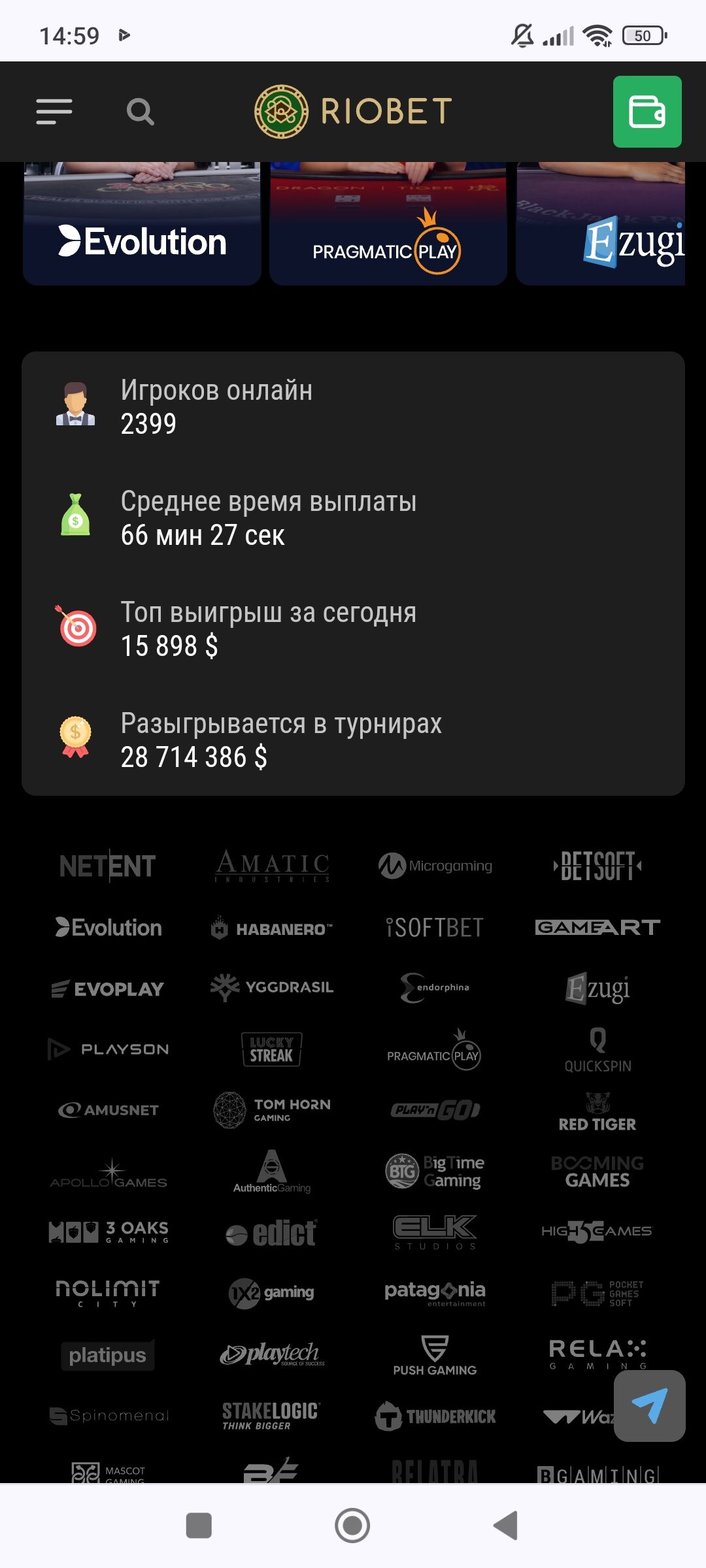
Task: Open Nolimit City provider games
Action: click(x=108, y=1292)
